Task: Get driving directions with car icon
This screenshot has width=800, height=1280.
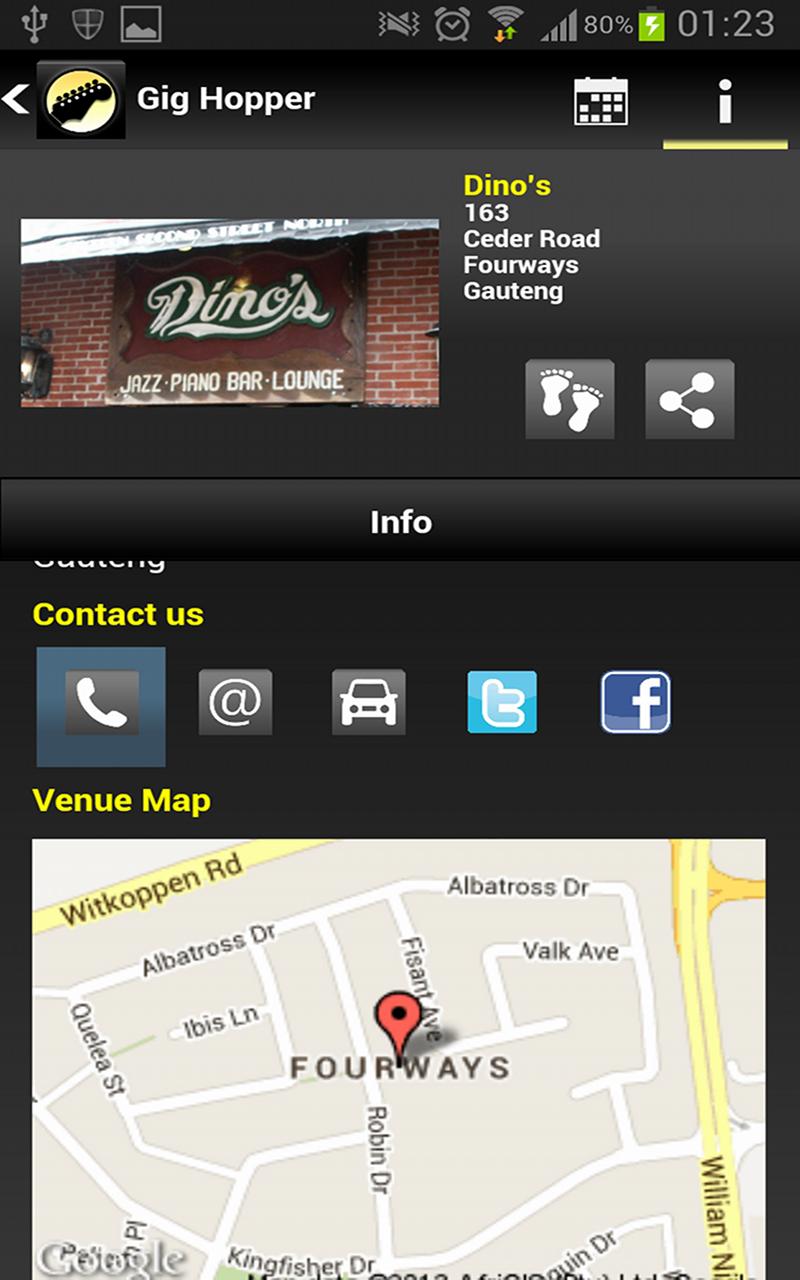Action: tap(369, 702)
